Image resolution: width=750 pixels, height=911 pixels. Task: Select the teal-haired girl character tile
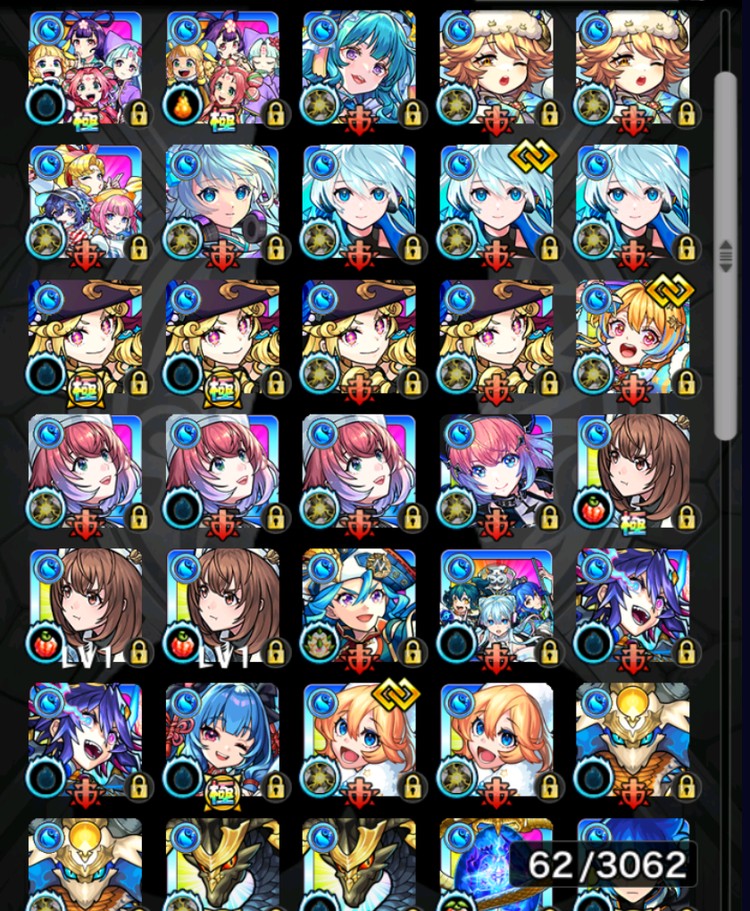[358, 67]
